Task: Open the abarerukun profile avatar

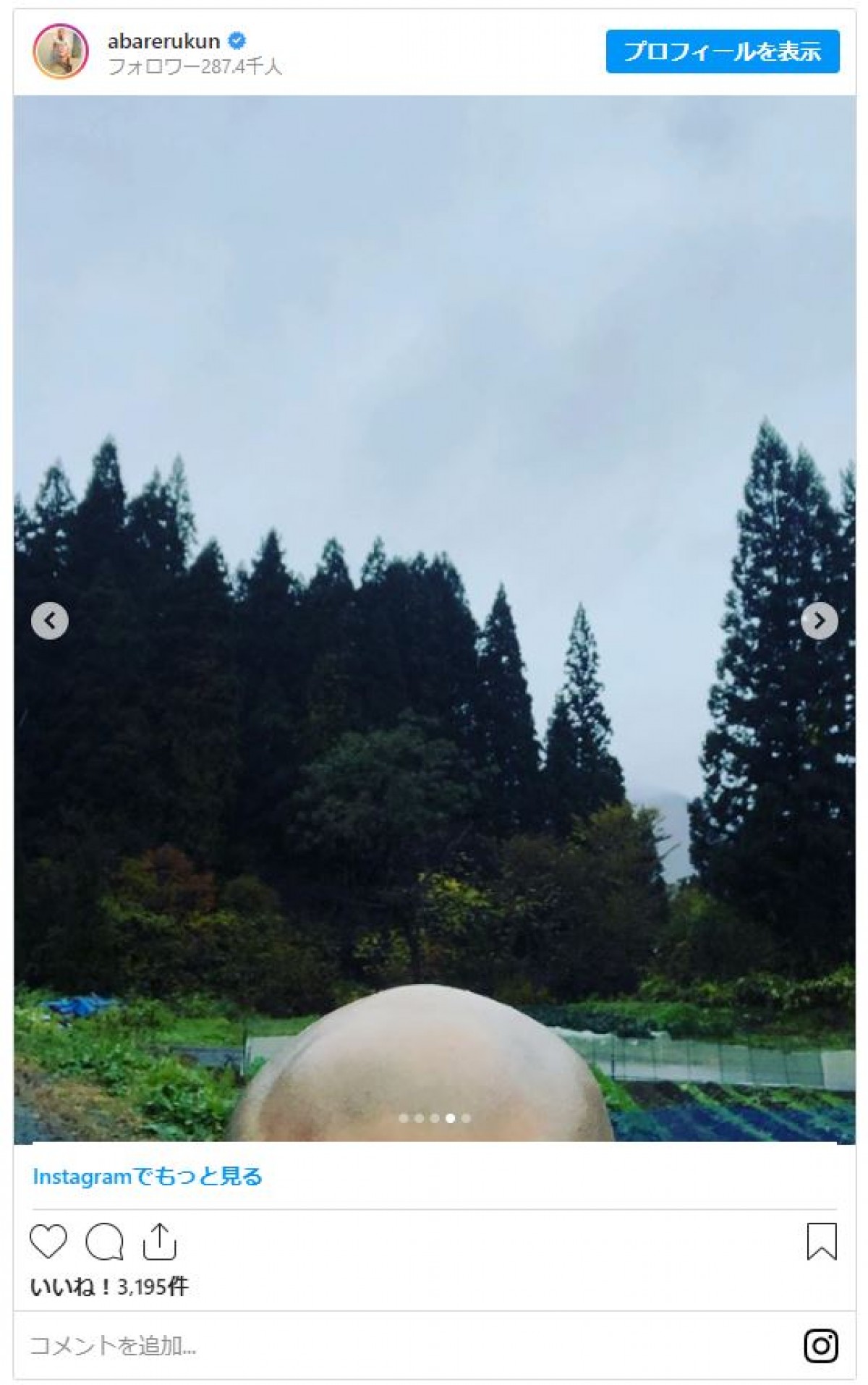Action: click(x=60, y=51)
